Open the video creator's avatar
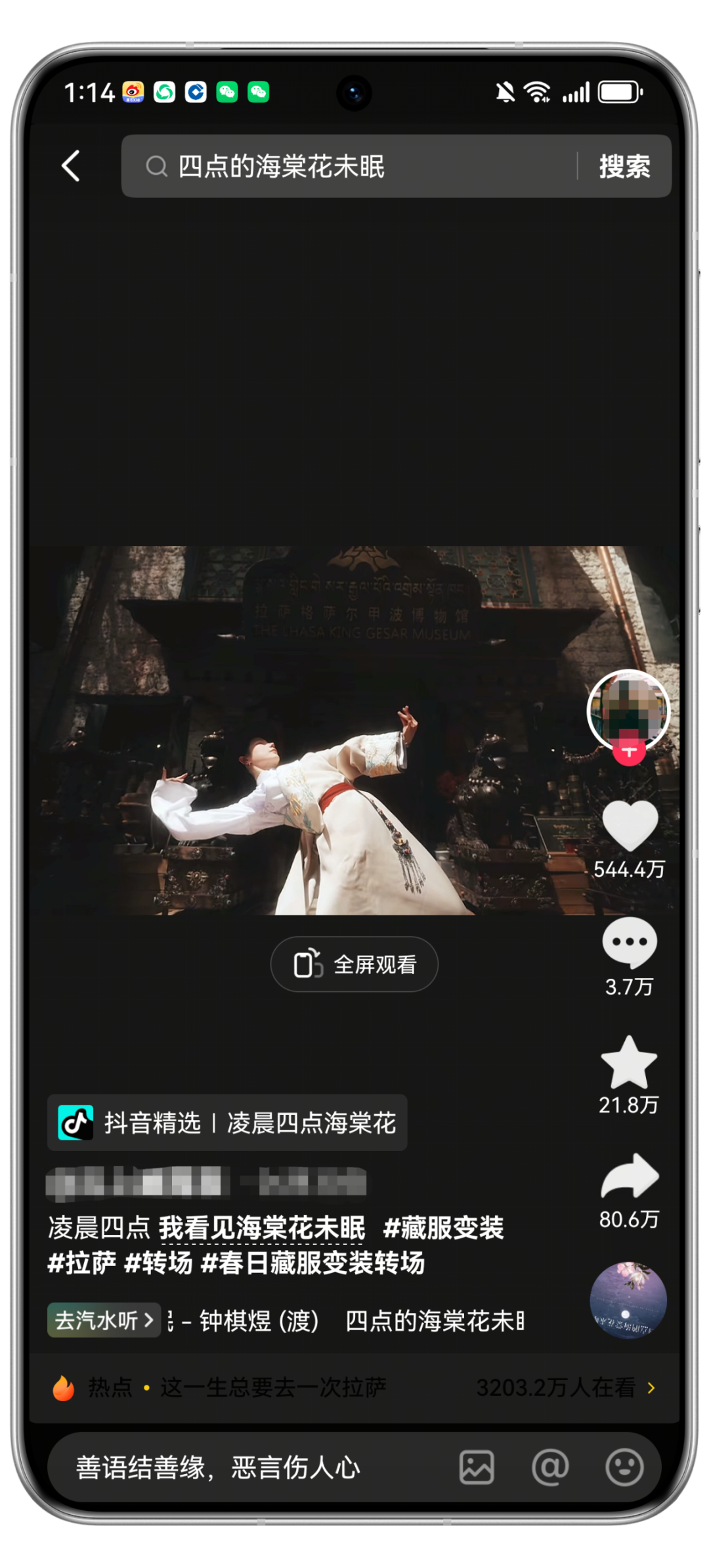The height and width of the screenshot is (1568, 709). pyautogui.click(x=628, y=710)
